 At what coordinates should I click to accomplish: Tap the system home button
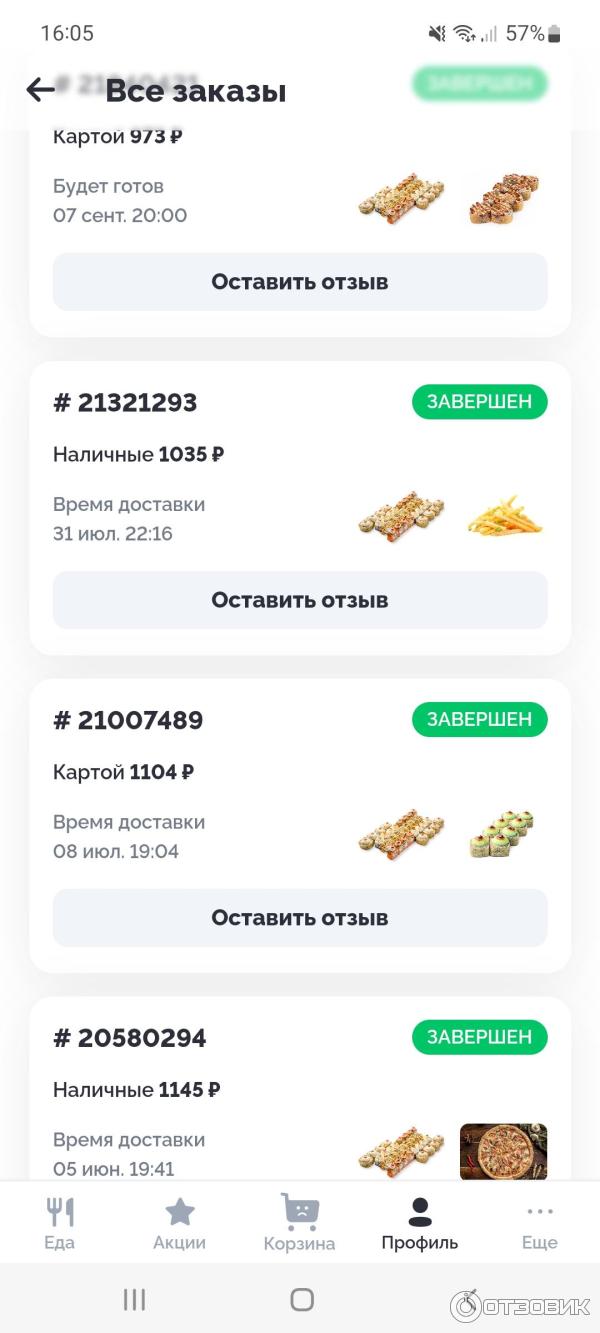[x=302, y=1299]
